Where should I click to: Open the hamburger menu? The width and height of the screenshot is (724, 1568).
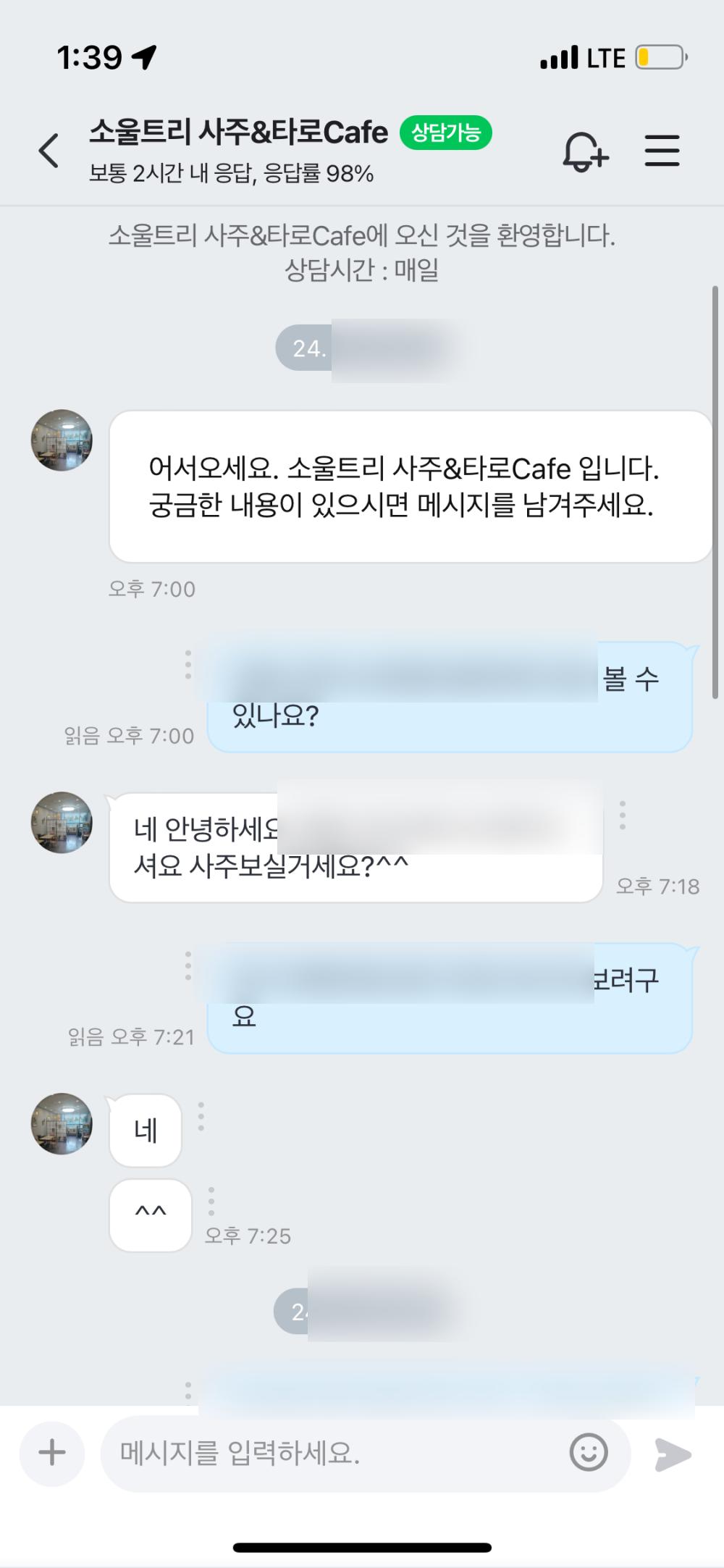662,151
